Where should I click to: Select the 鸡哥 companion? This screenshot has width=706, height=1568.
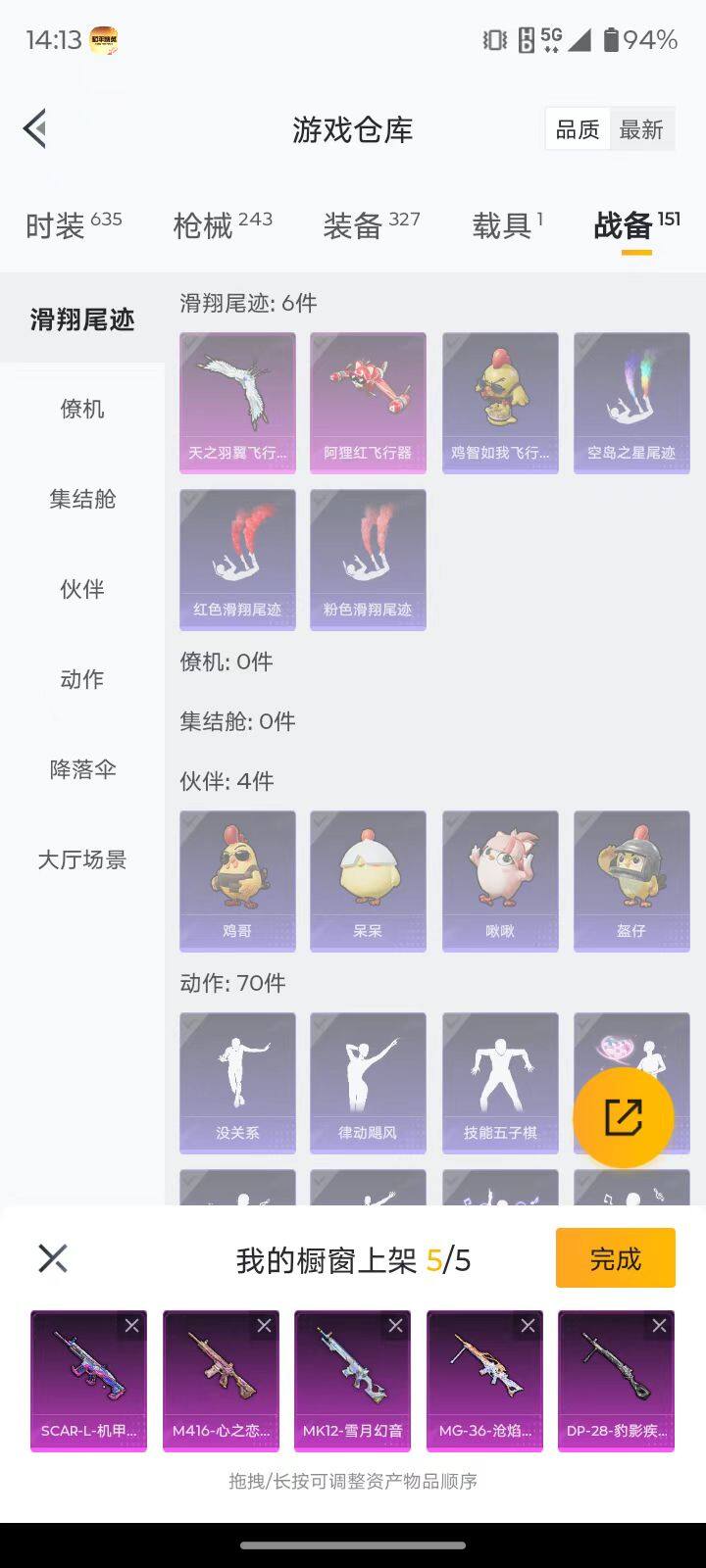tap(236, 880)
